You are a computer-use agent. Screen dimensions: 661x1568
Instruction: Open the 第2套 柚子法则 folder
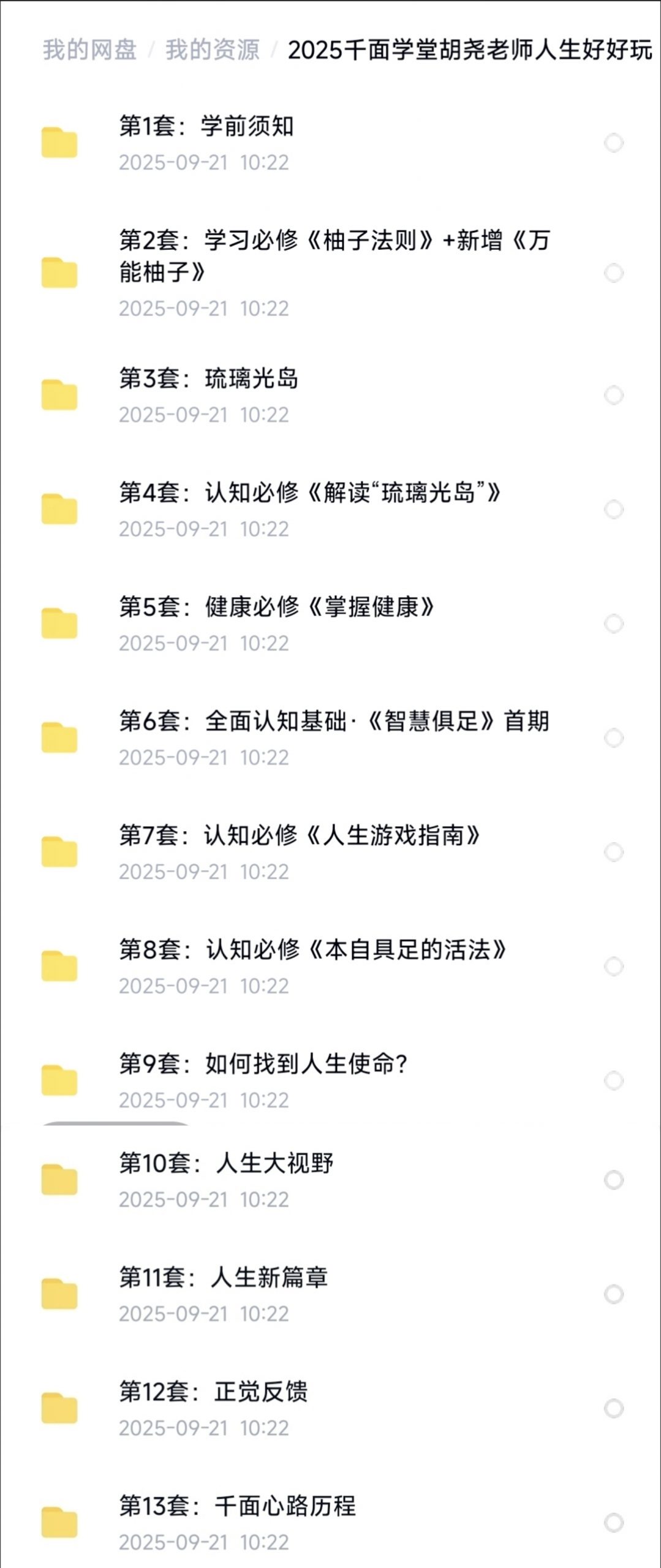tap(334, 255)
